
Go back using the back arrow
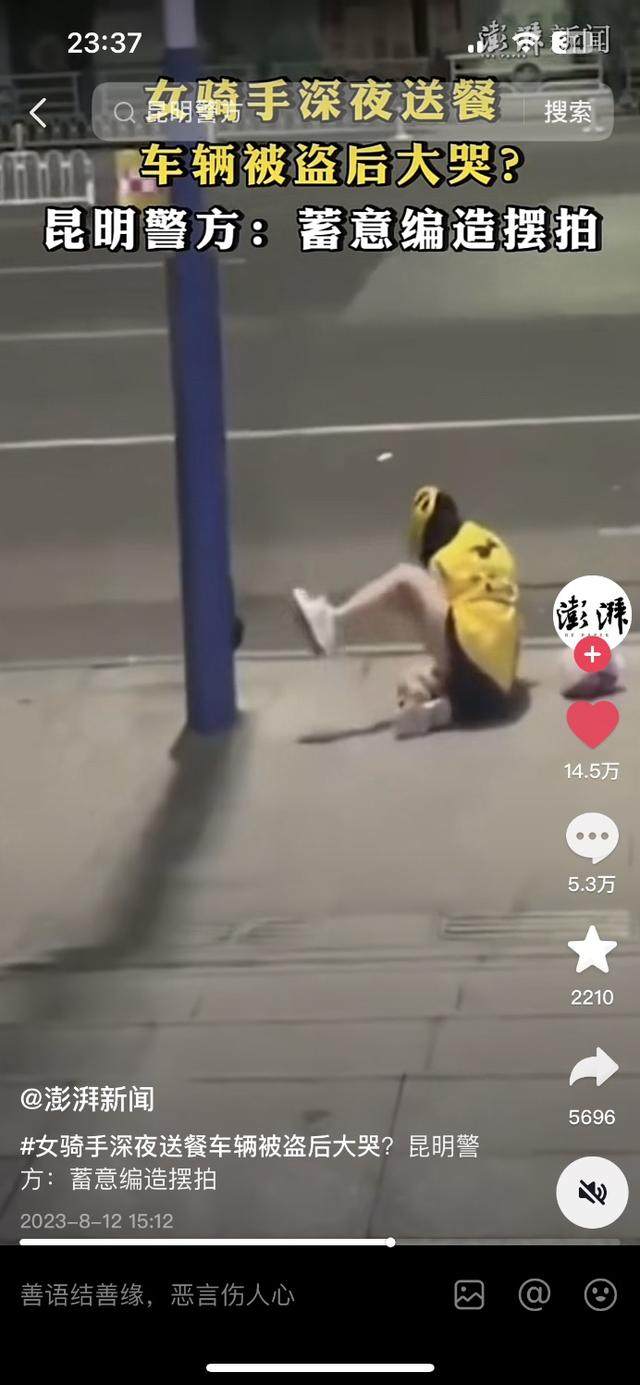[37, 113]
